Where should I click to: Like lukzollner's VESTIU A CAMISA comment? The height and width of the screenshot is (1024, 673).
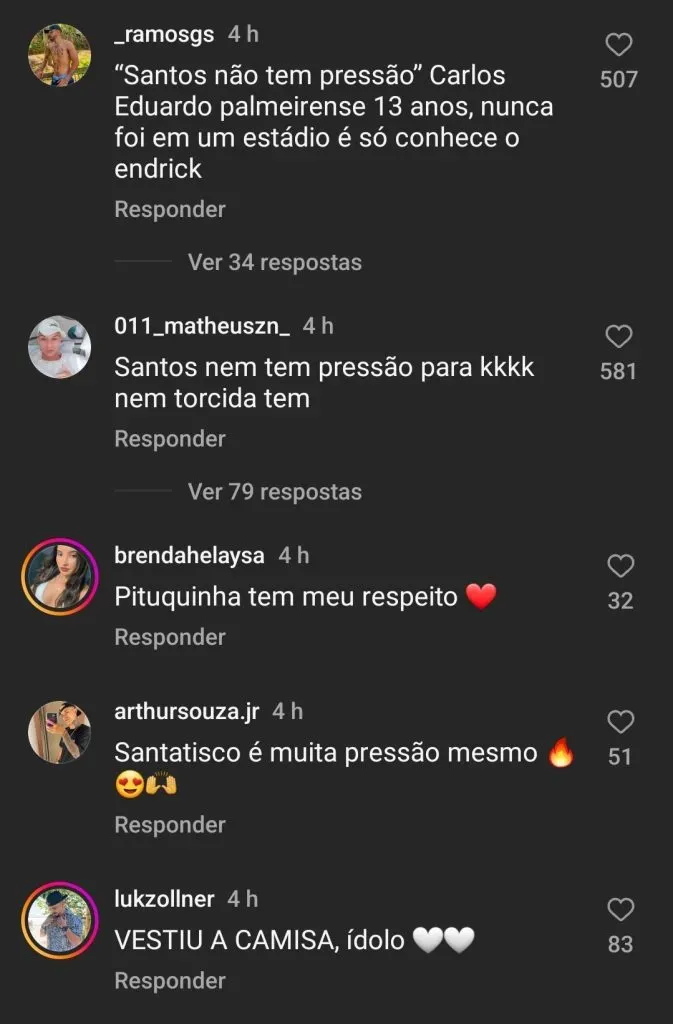pos(620,910)
